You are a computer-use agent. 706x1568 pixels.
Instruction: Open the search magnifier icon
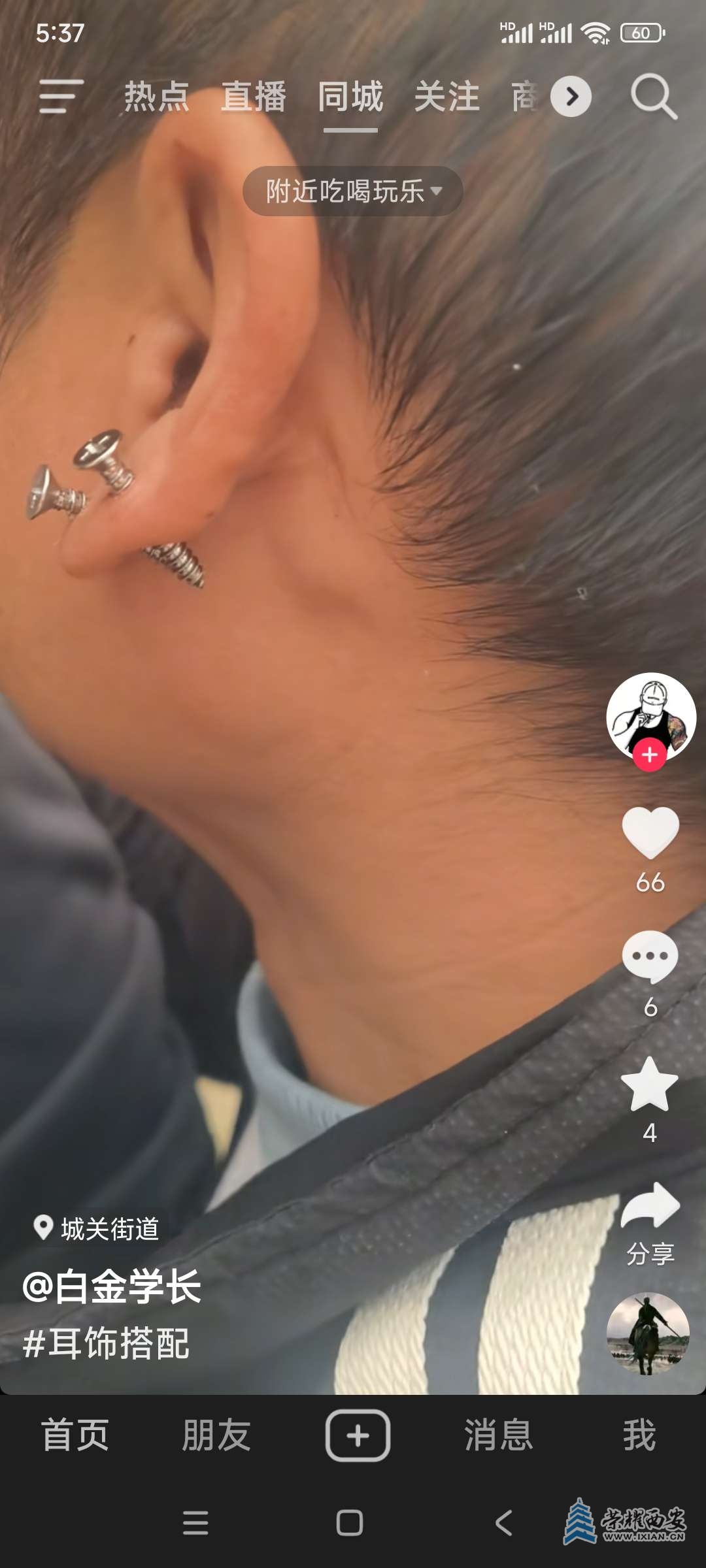coord(653,97)
